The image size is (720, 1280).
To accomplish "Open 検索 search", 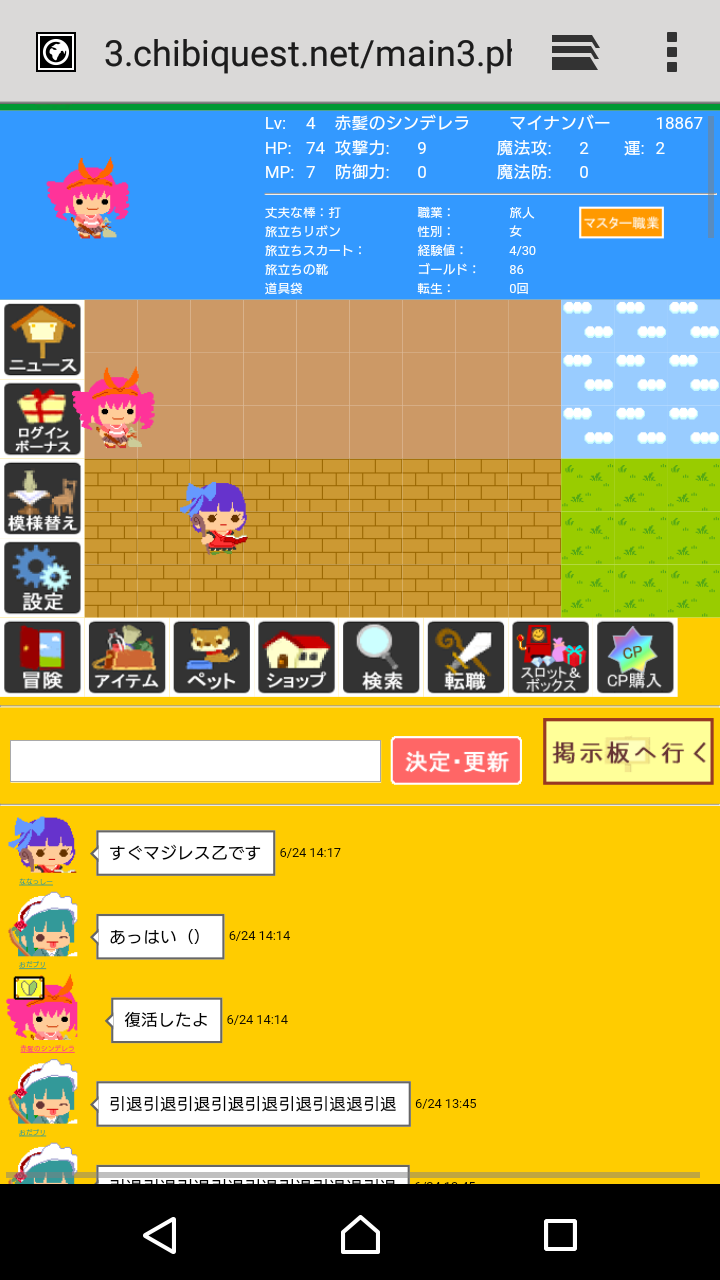I will 381,657.
